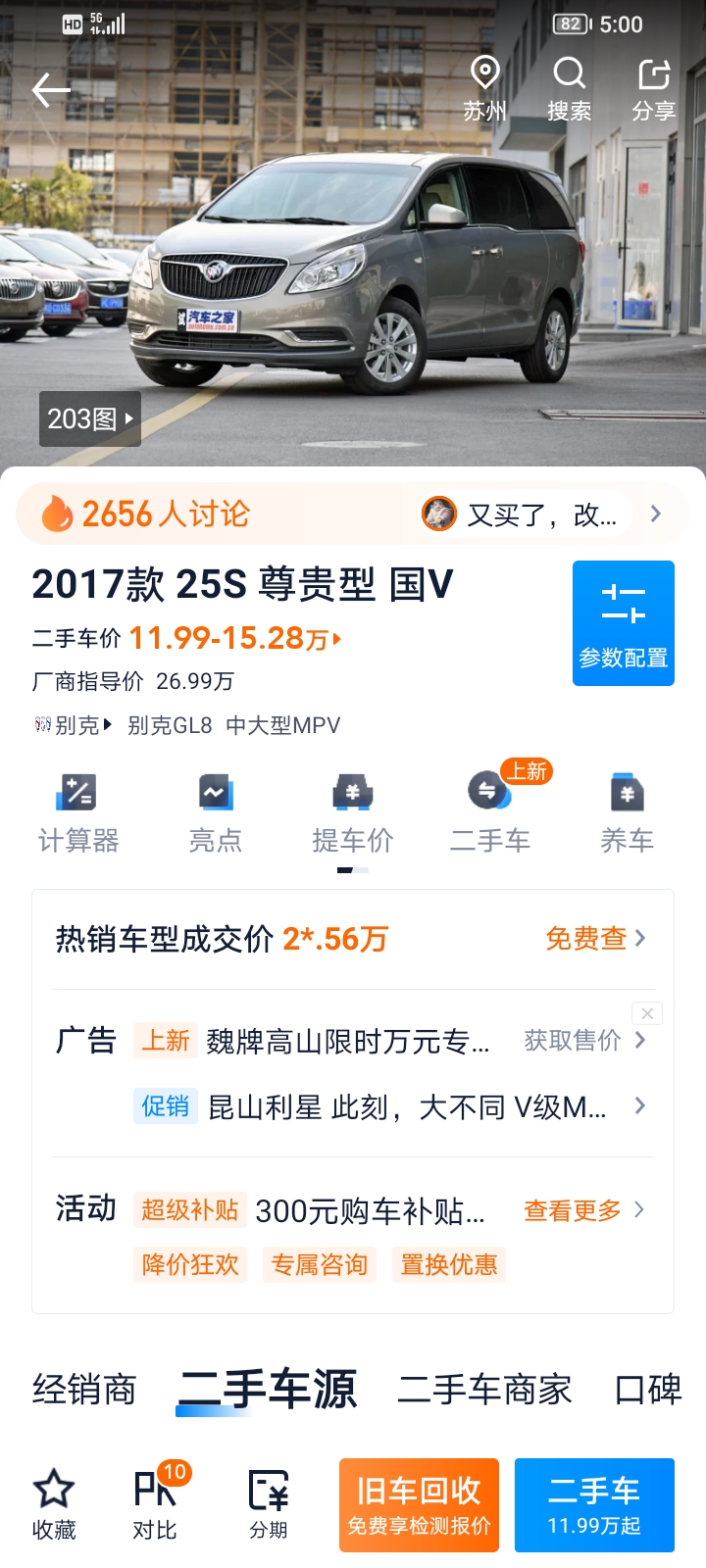View the 203图 photo gallery

pos(90,419)
